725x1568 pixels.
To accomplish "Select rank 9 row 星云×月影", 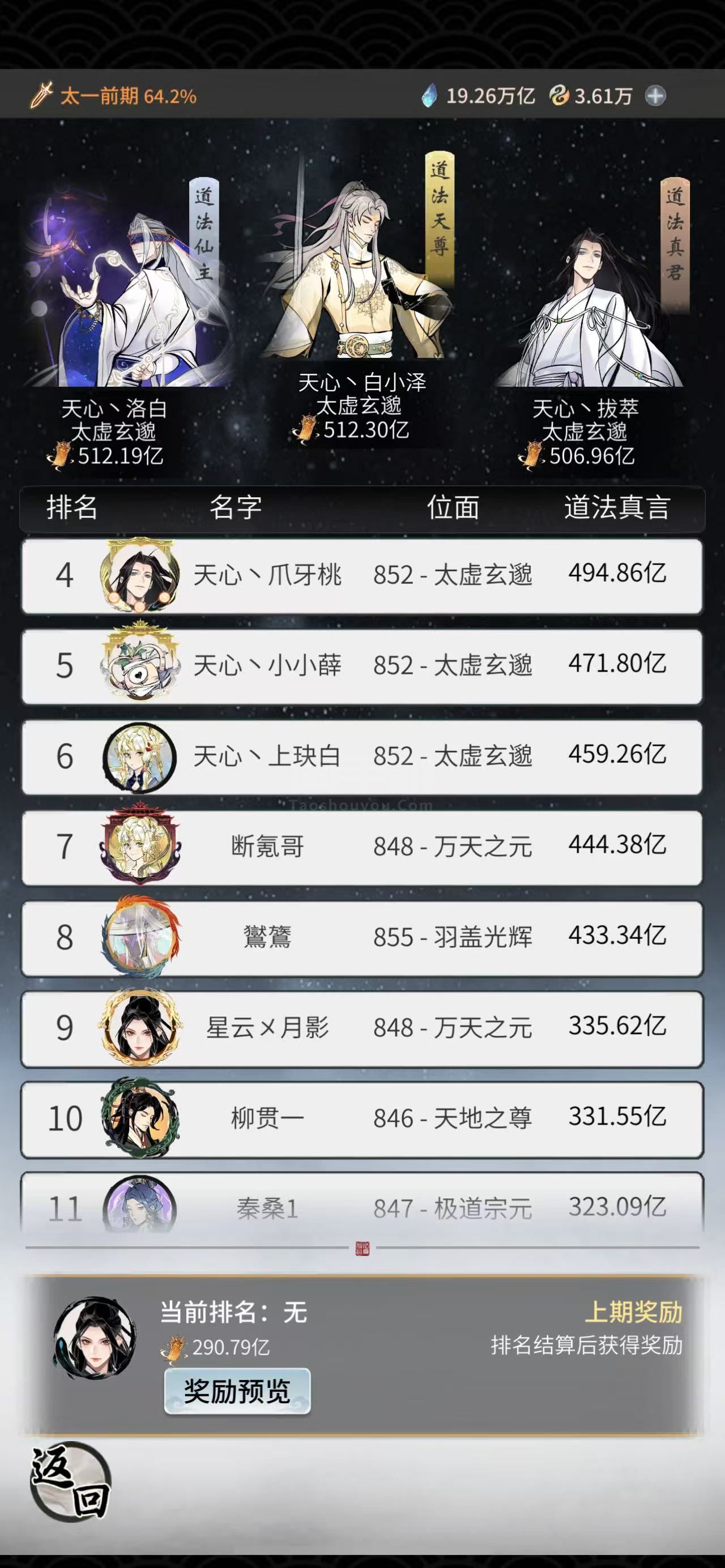I will (361, 1028).
